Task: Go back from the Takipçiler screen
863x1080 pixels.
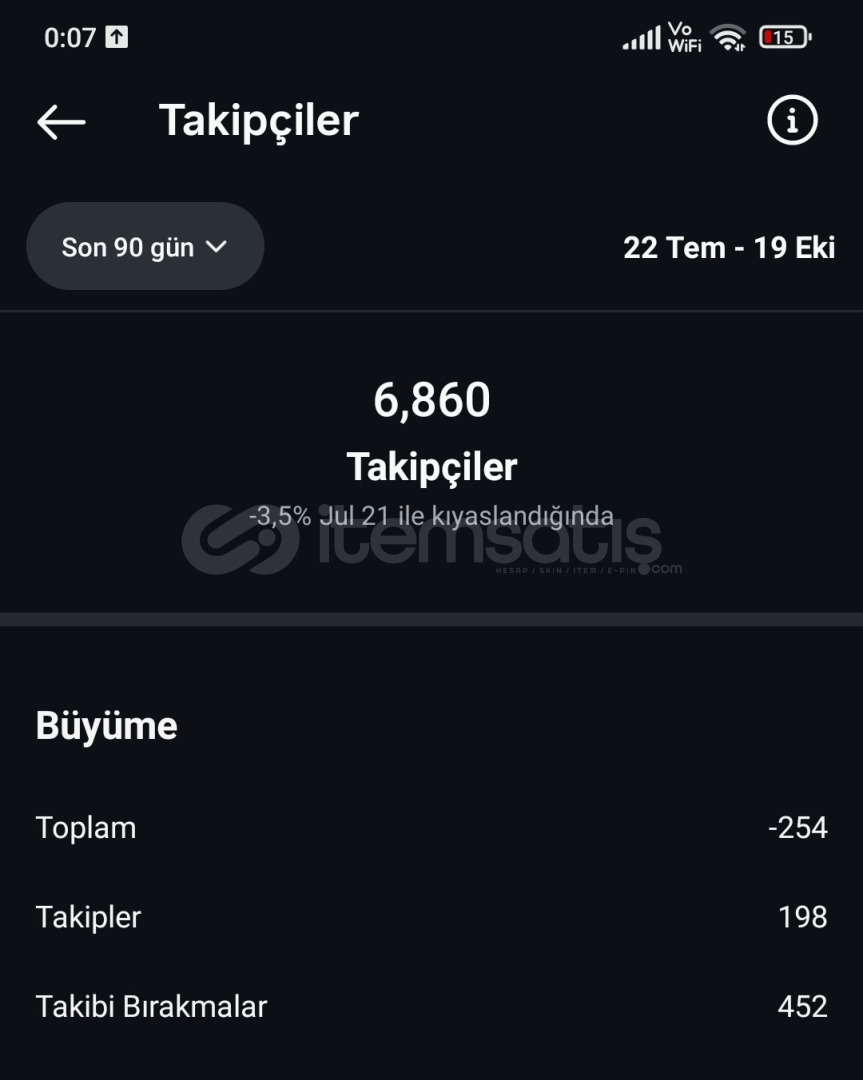Action: pyautogui.click(x=61, y=122)
